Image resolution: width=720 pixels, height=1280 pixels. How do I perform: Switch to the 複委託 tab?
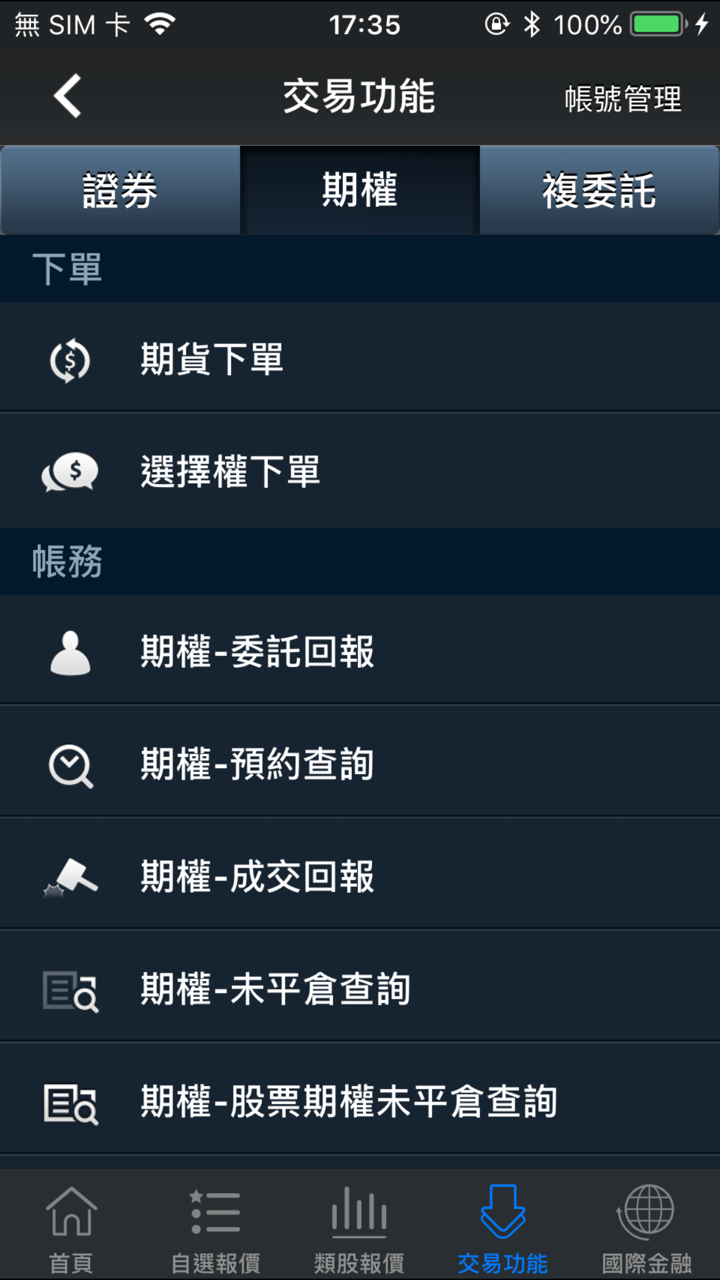(x=599, y=190)
